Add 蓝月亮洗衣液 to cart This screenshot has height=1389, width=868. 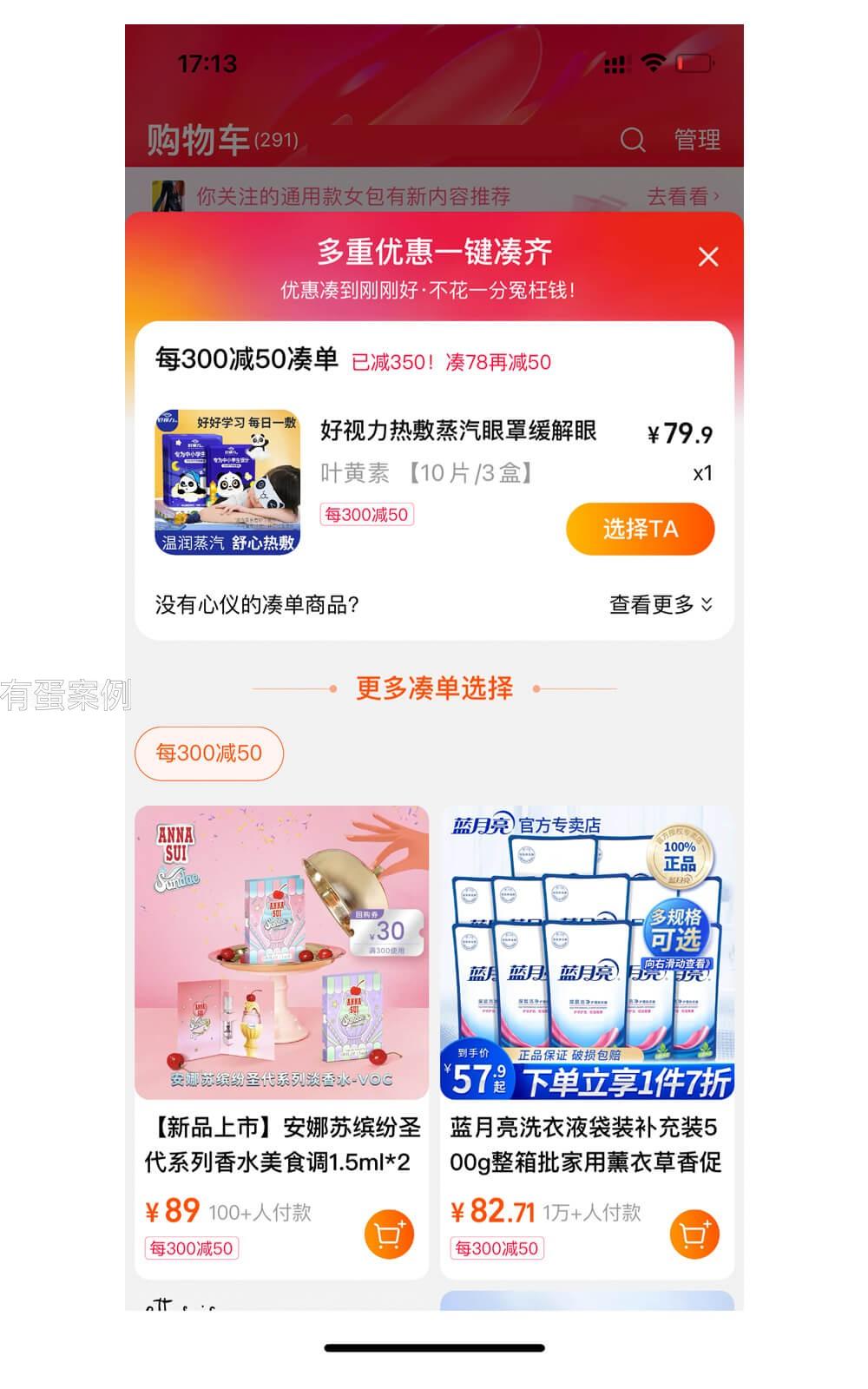pos(694,1234)
